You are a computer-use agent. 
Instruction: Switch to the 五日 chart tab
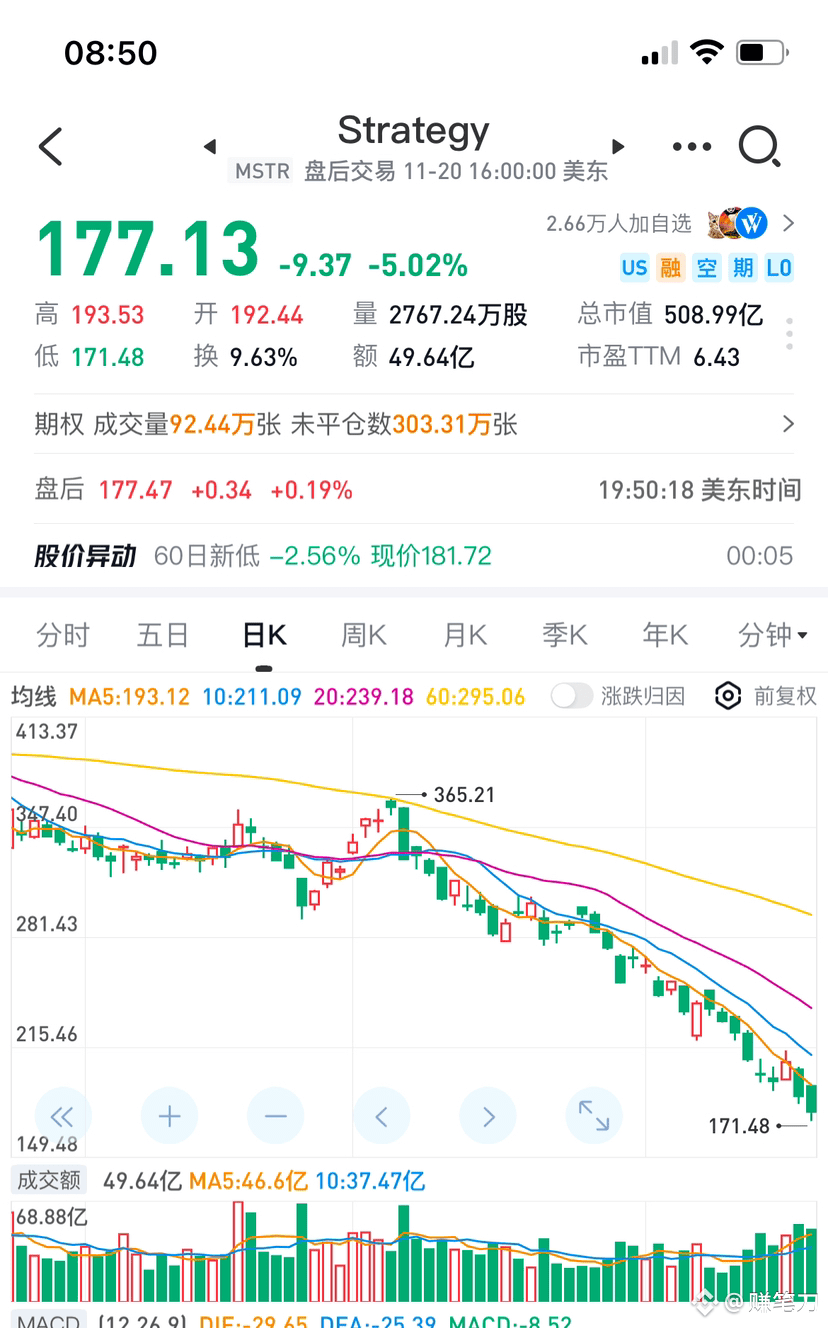(x=163, y=635)
